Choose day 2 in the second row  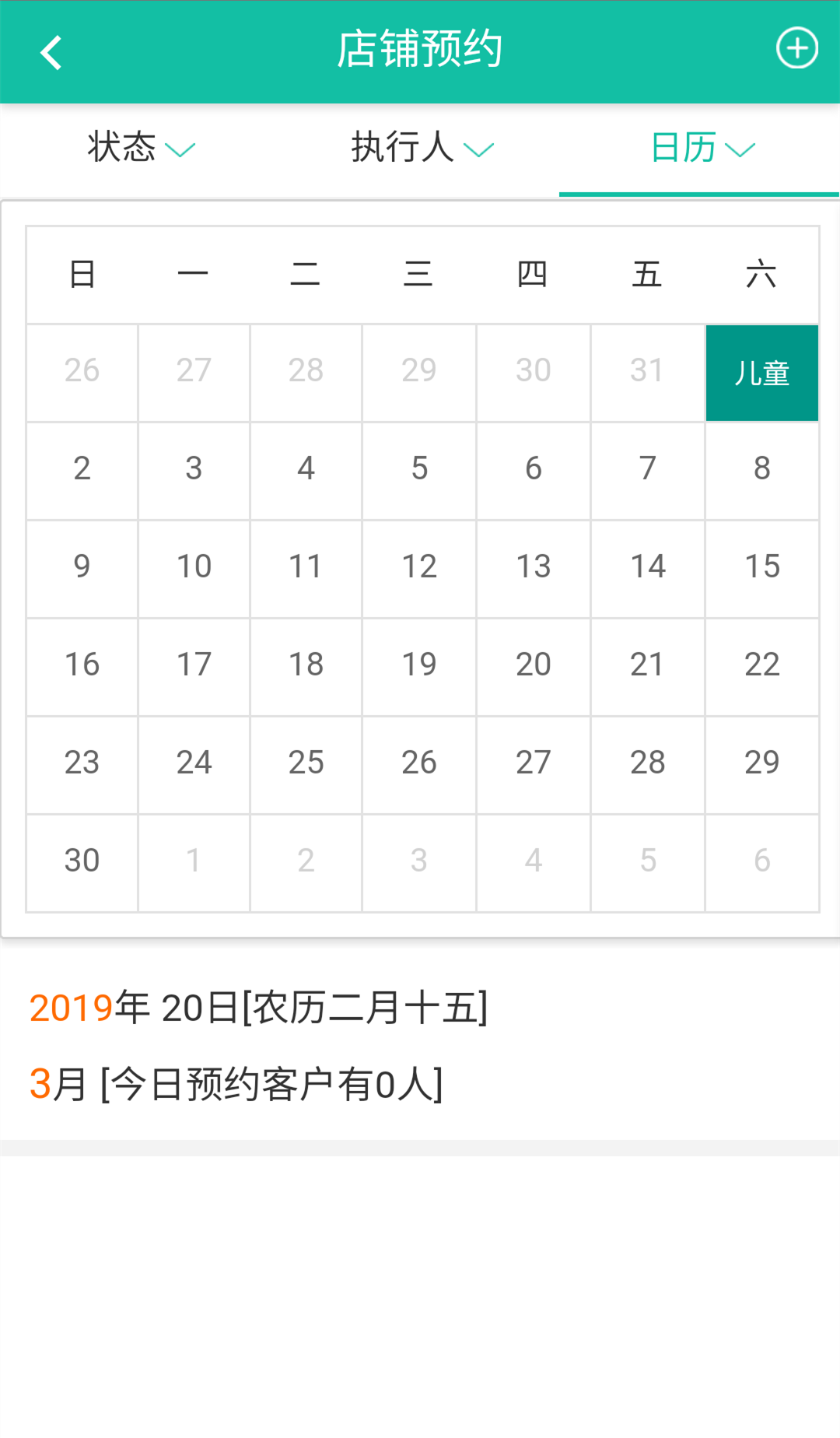pyautogui.click(x=82, y=468)
